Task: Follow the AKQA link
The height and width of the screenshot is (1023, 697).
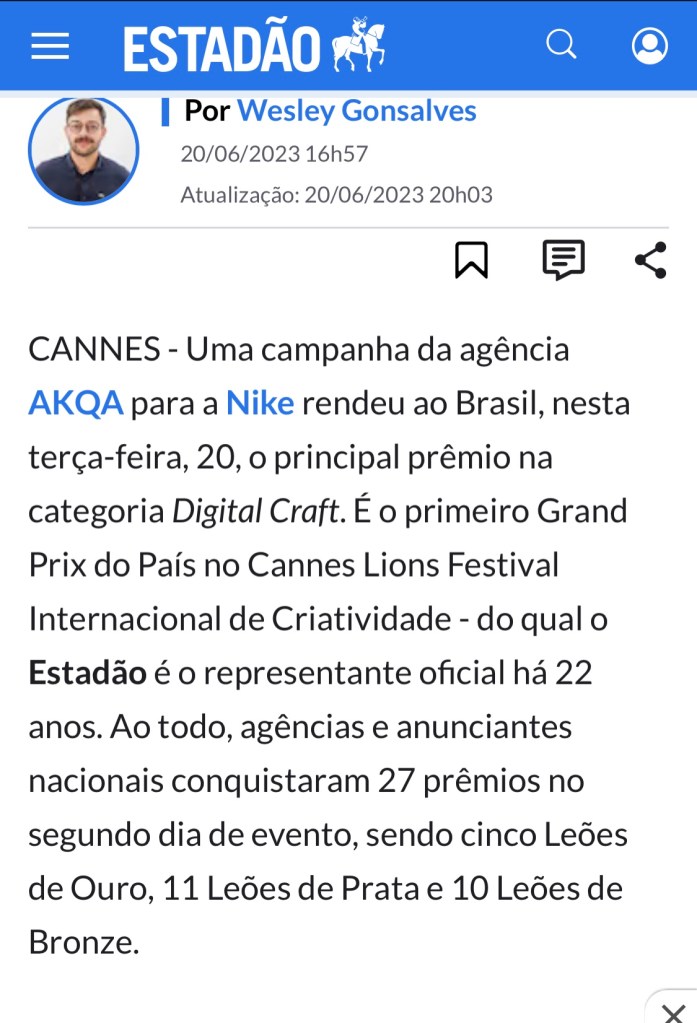Action: pos(76,404)
